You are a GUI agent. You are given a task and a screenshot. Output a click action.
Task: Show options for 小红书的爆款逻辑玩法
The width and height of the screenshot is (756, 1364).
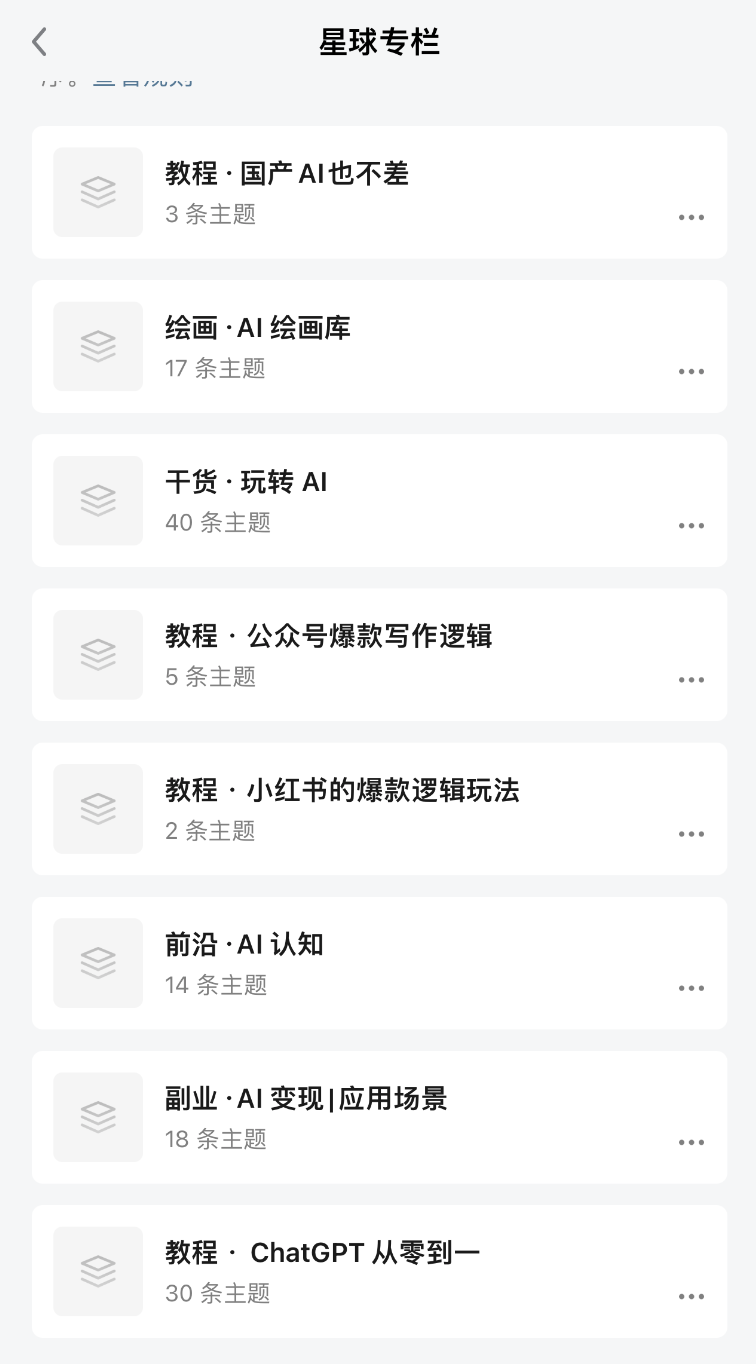click(x=691, y=833)
